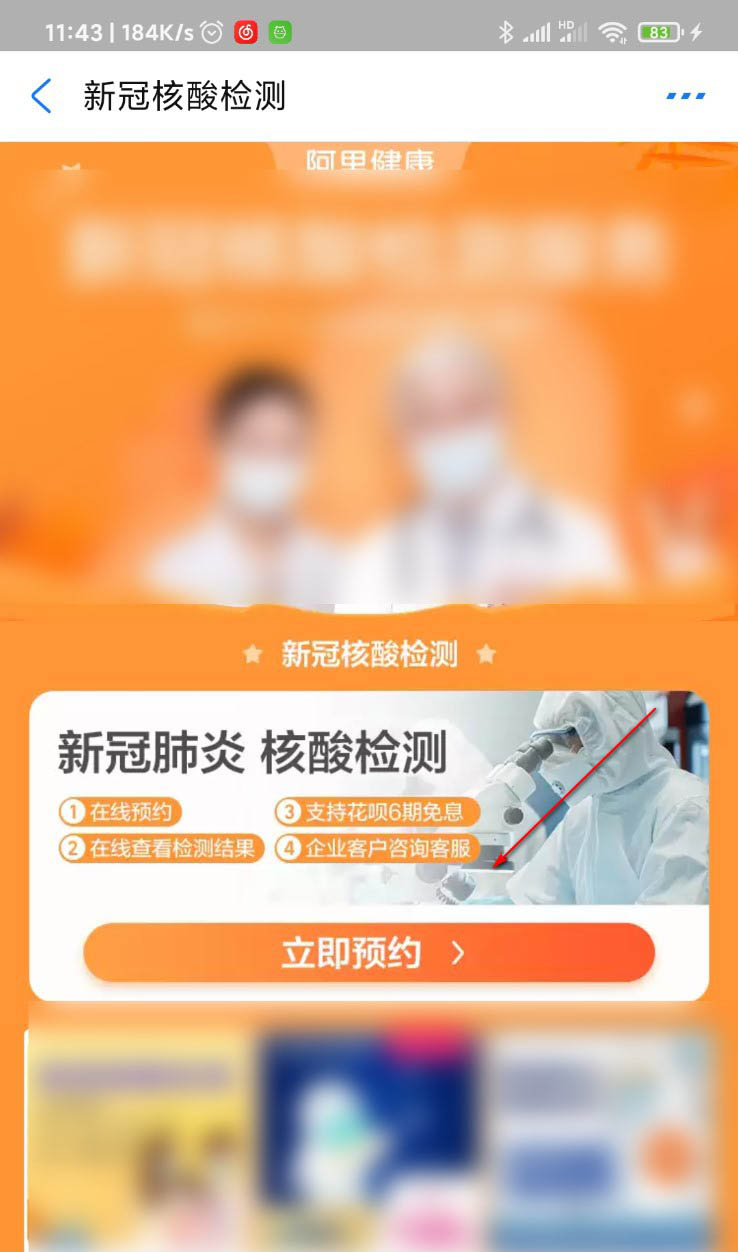This screenshot has height=1252, width=738.
Task: Open the 新冠肺炎 核酸检测 banner card
Action: point(368,797)
